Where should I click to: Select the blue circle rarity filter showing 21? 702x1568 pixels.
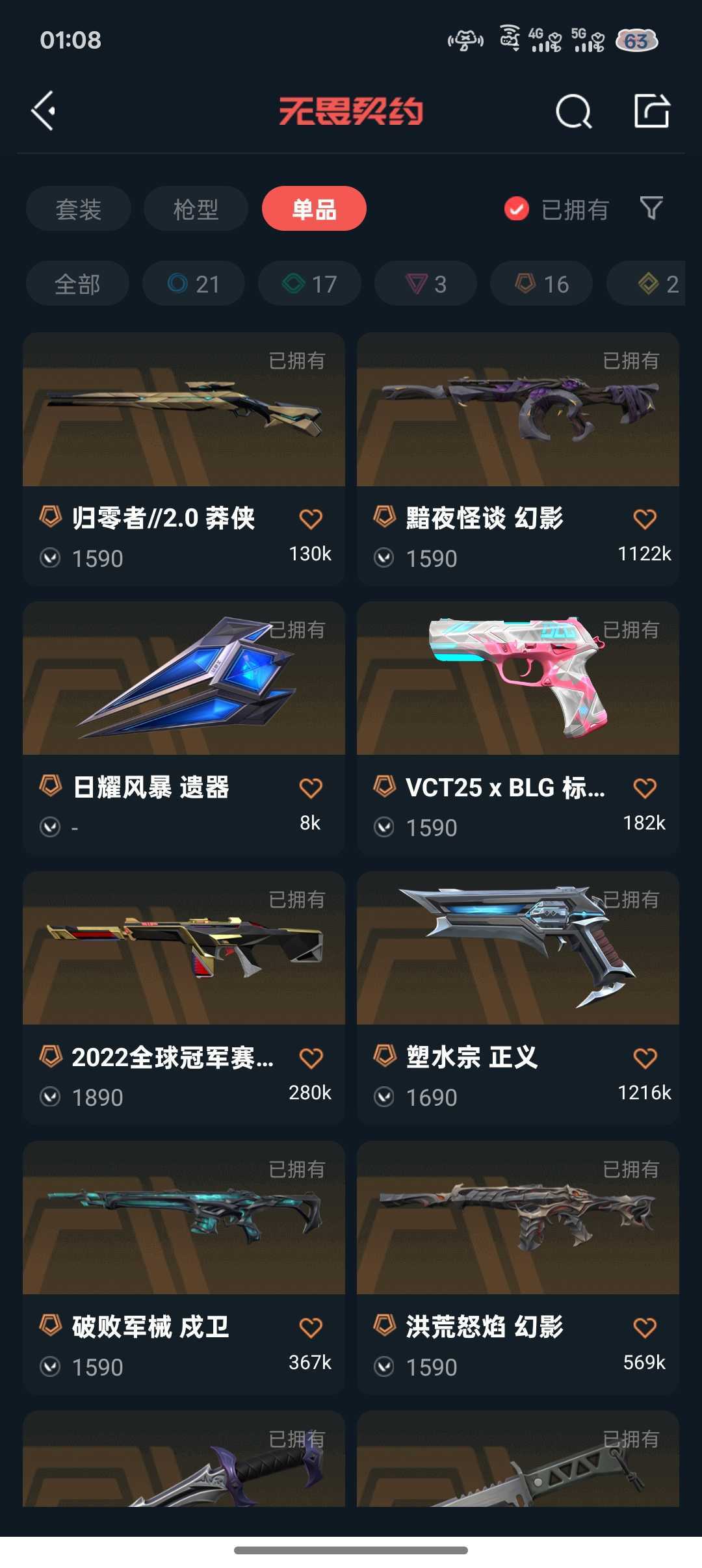[193, 283]
